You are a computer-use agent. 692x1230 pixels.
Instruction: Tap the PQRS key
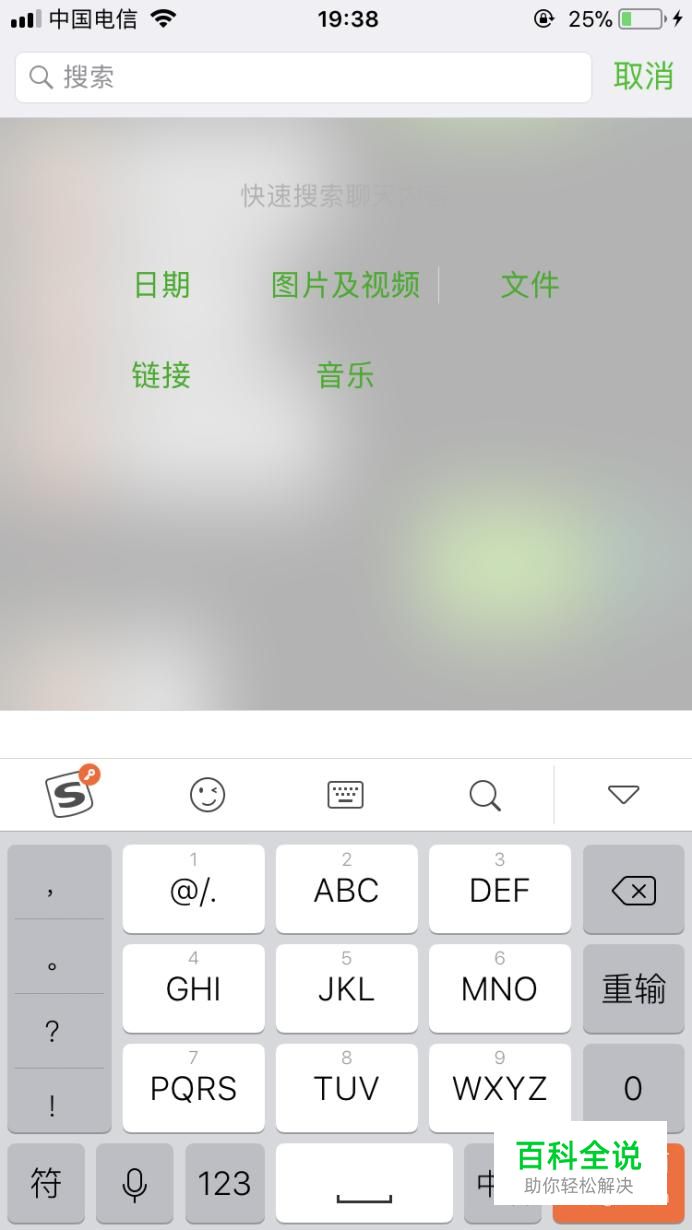[193, 1088]
